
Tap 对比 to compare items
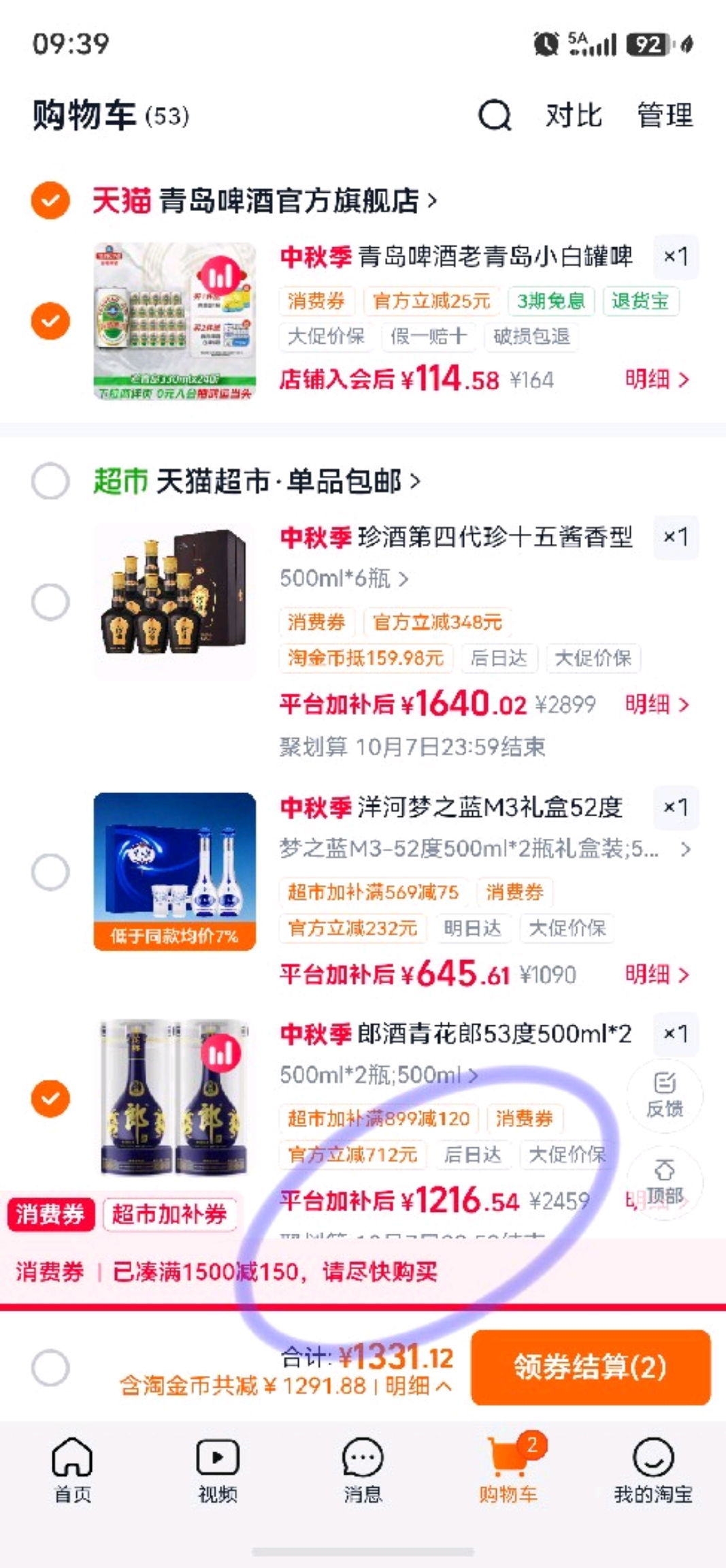tap(574, 115)
